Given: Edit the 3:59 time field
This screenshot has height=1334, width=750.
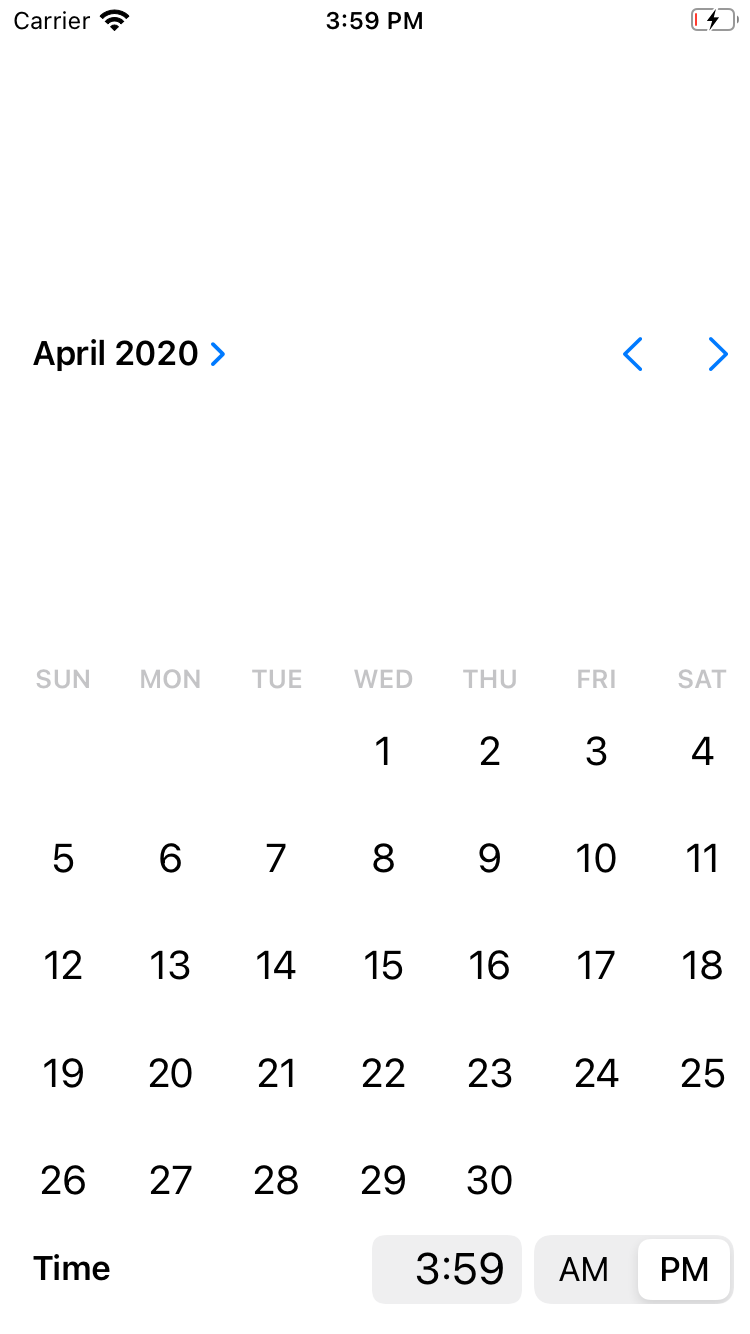Looking at the screenshot, I should tap(447, 1269).
